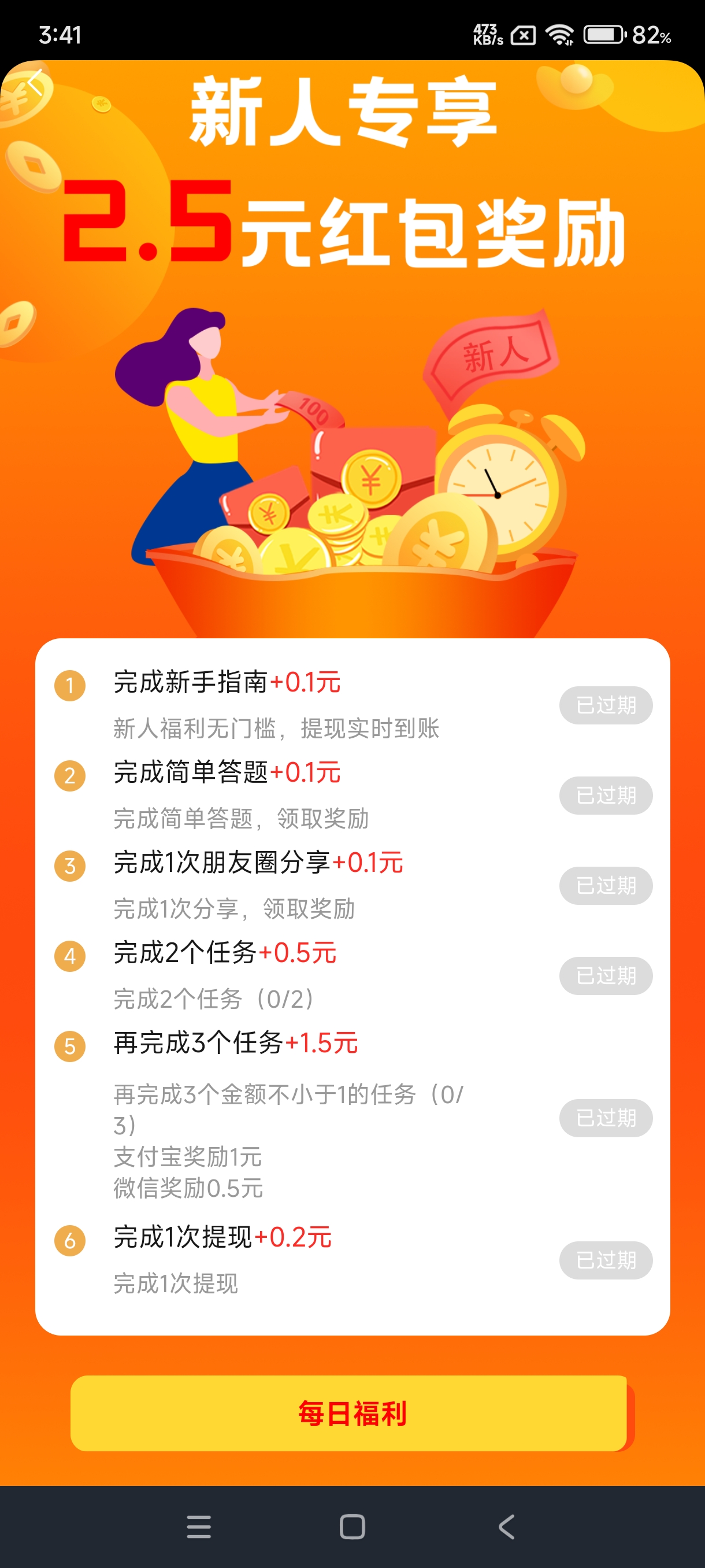705x1568 pixels.
Task: Tap the numbered circle 2 step icon
Action: click(70, 775)
